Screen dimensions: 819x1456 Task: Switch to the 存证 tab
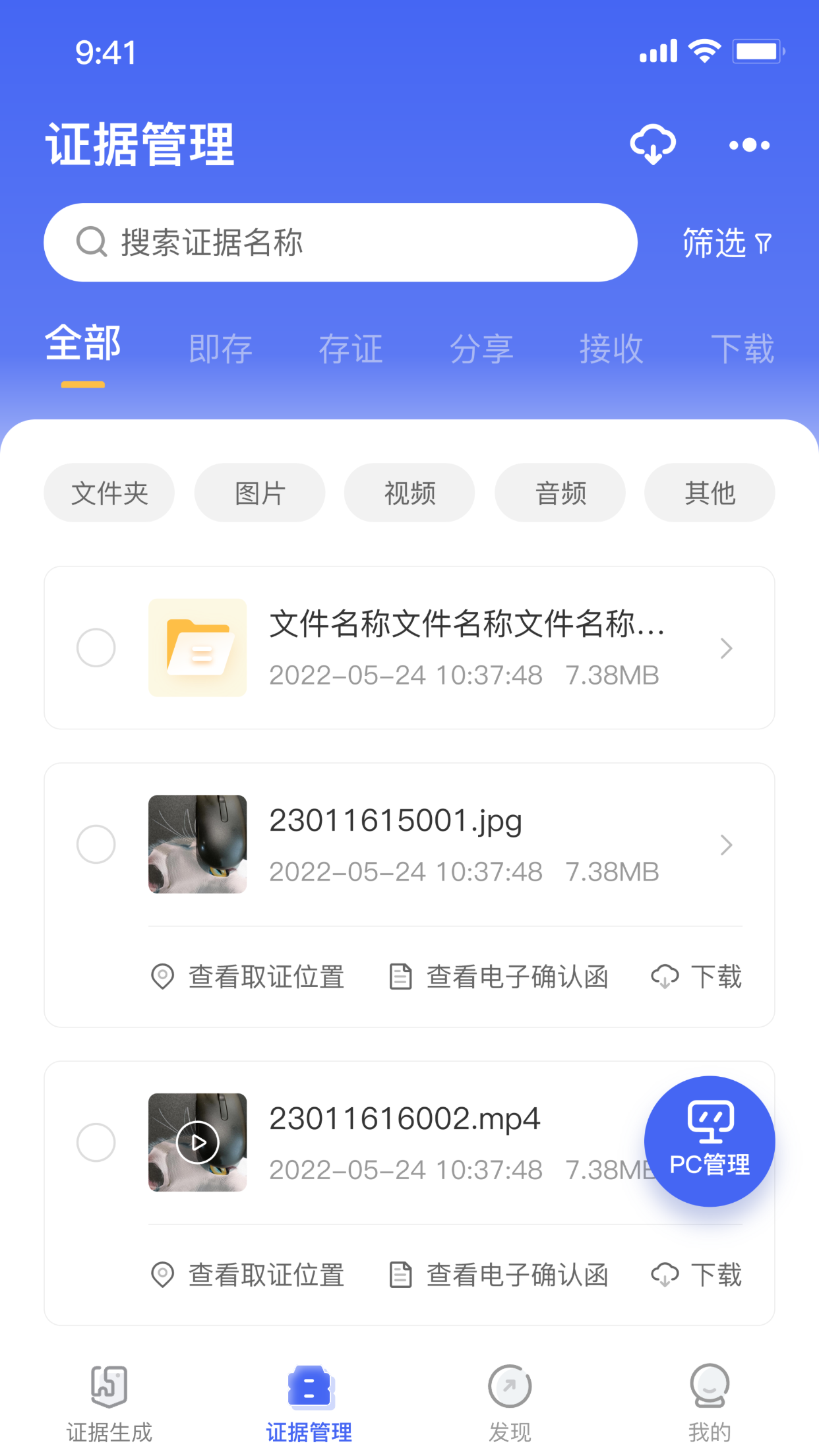tap(350, 348)
